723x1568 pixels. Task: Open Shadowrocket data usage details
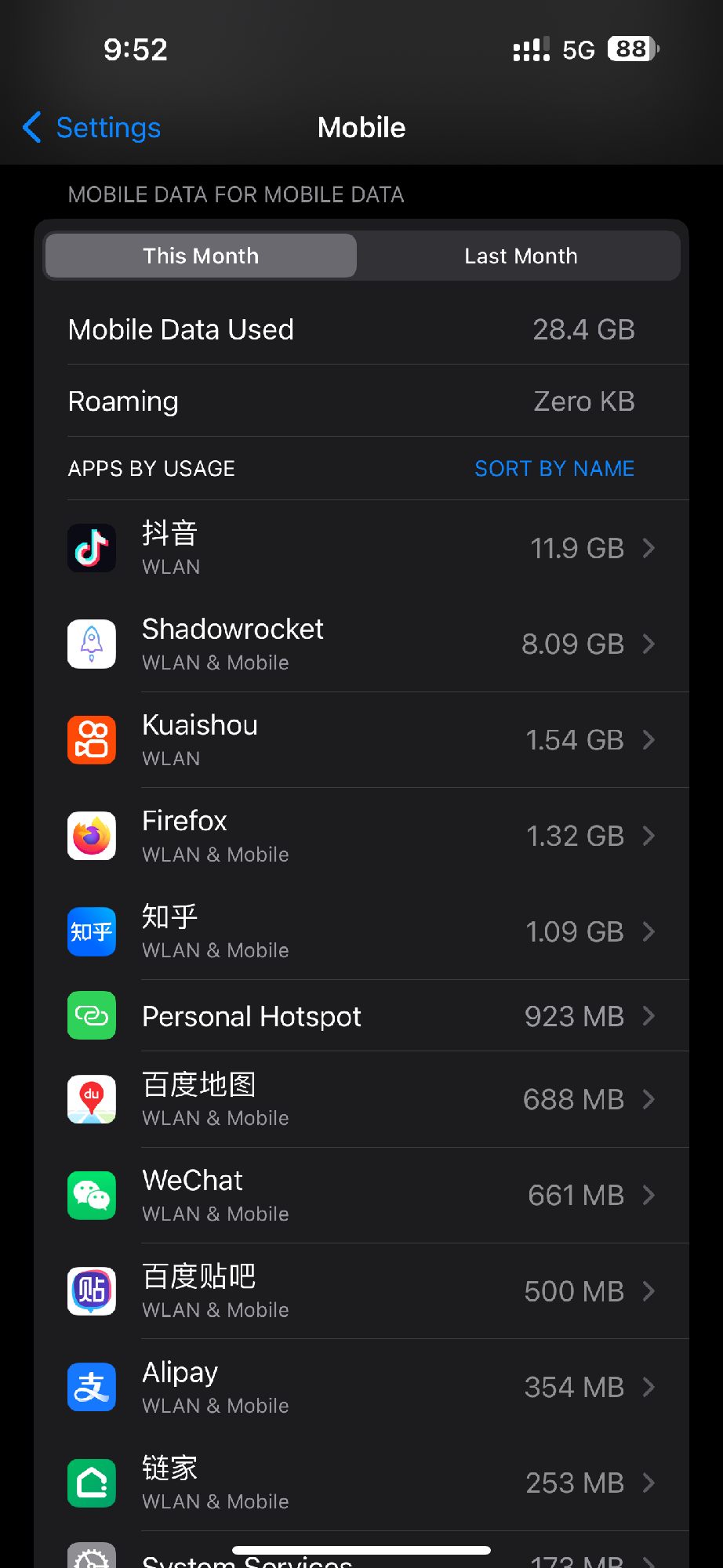point(361,644)
